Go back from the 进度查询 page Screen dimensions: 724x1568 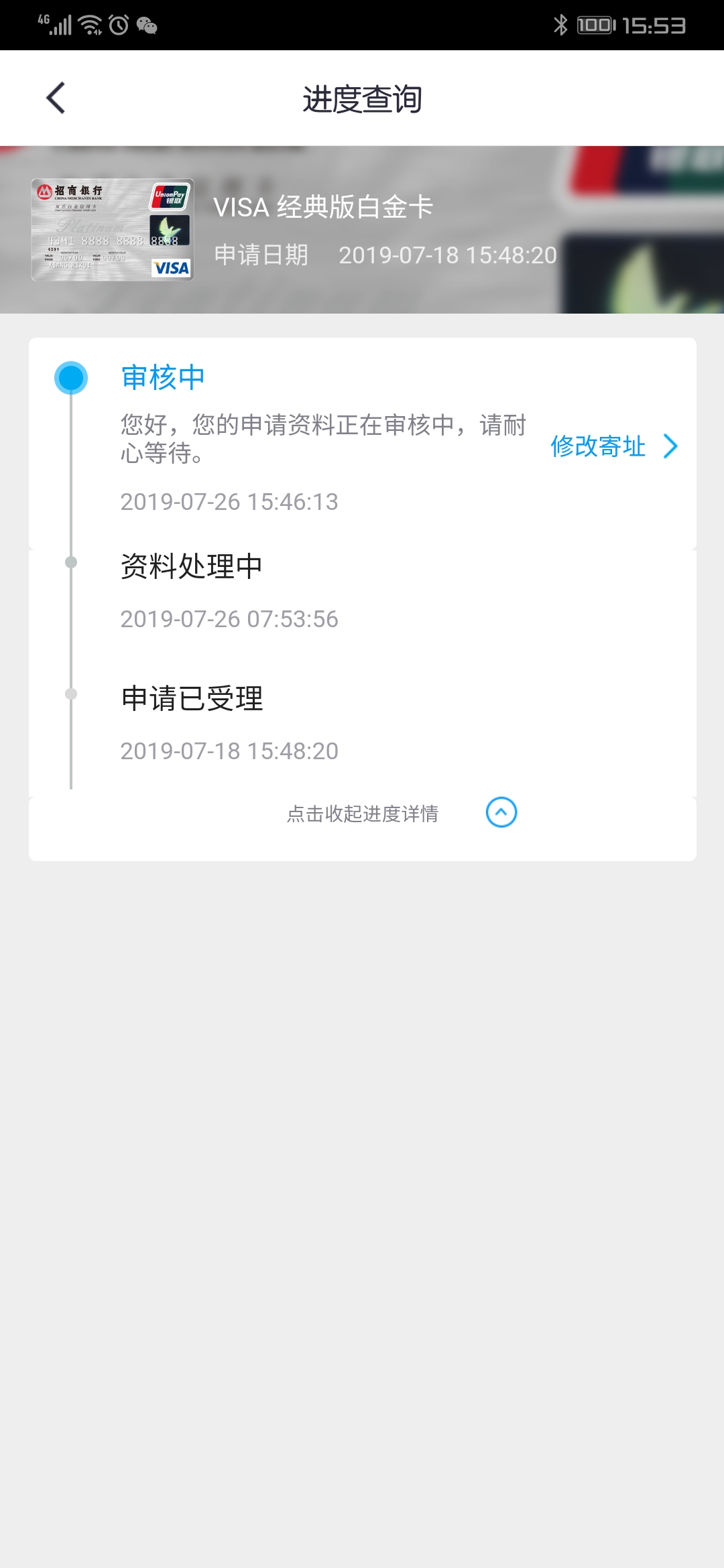(x=56, y=99)
